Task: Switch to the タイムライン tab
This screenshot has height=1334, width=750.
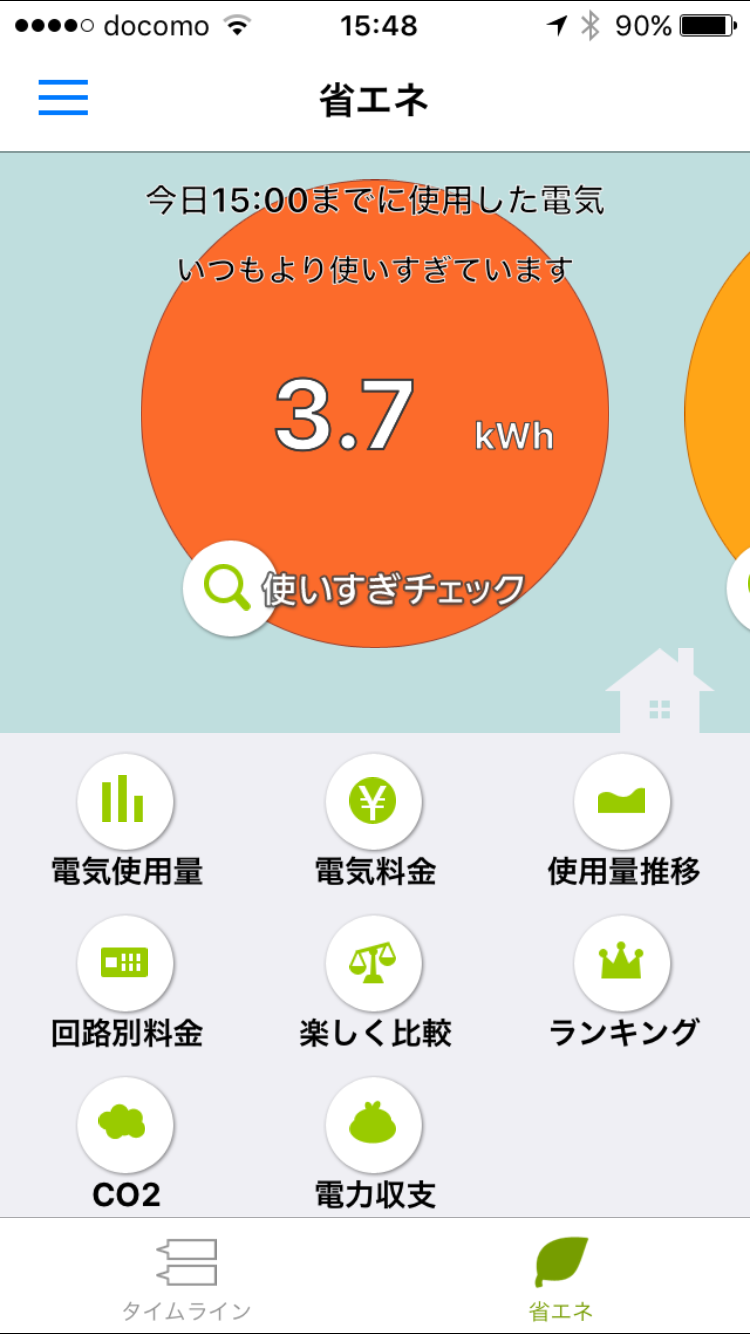Action: (187, 1278)
